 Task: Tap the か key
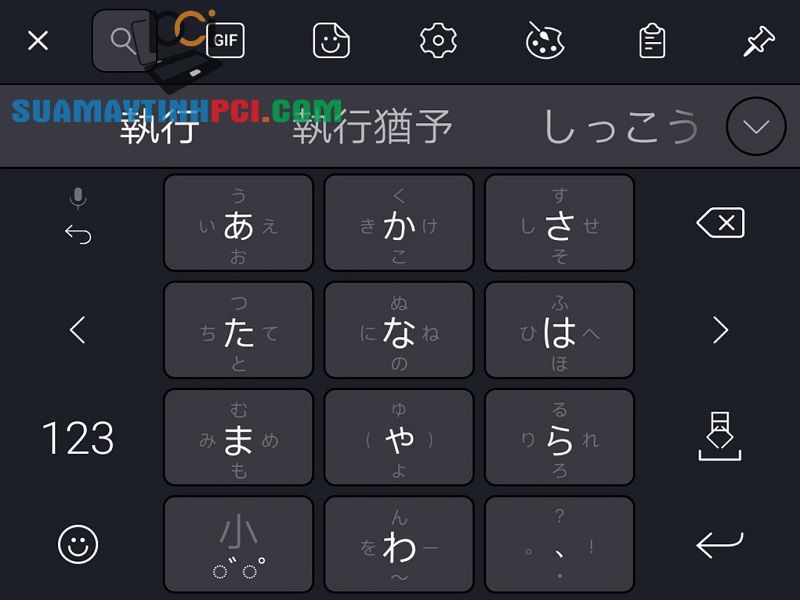[x=399, y=223]
